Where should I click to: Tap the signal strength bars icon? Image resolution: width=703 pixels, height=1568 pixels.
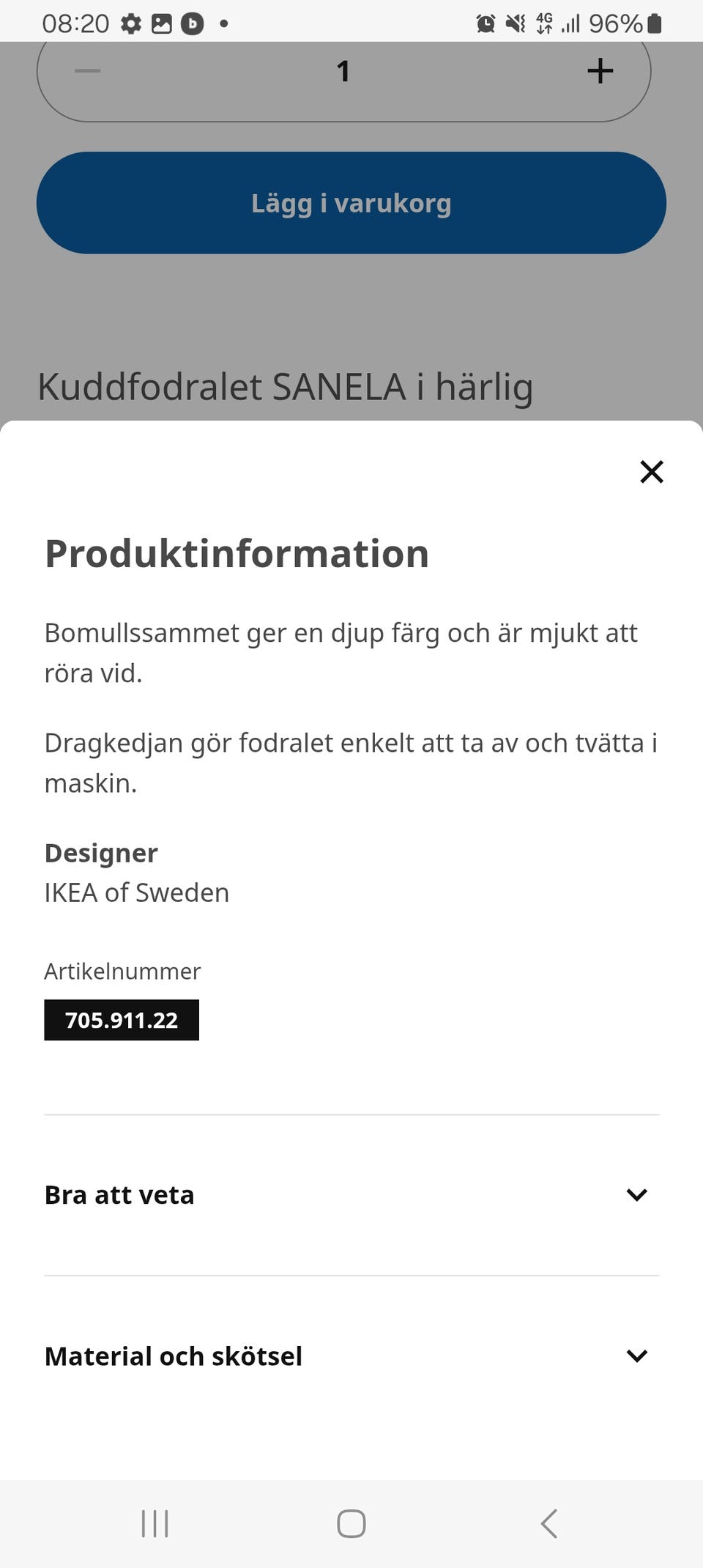click(570, 23)
